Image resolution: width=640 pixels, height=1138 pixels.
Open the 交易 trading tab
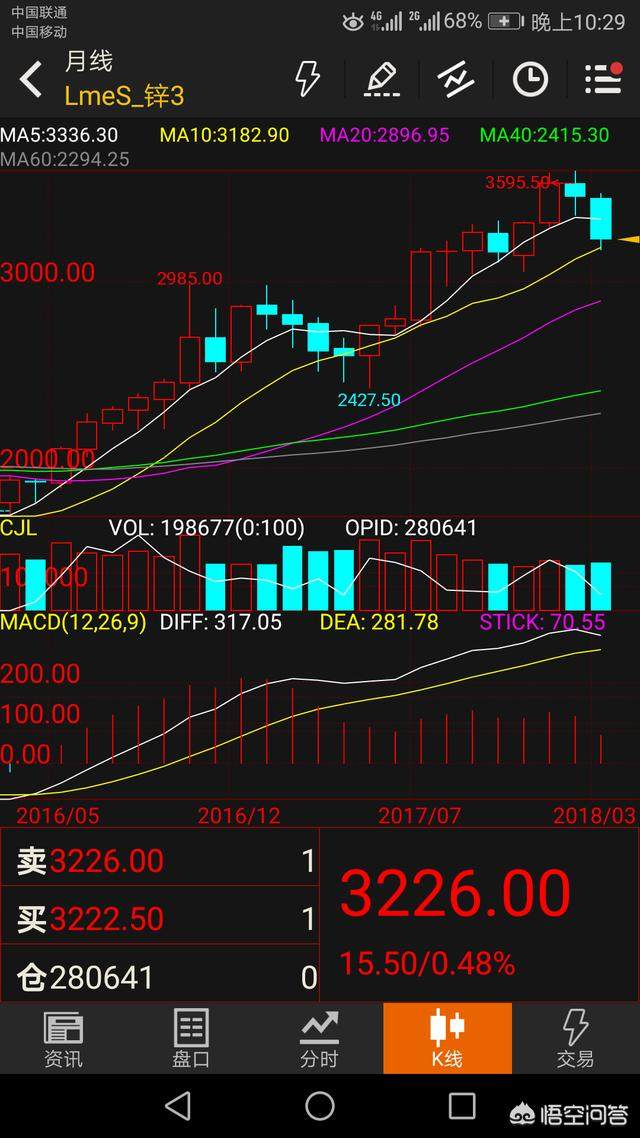575,1039
